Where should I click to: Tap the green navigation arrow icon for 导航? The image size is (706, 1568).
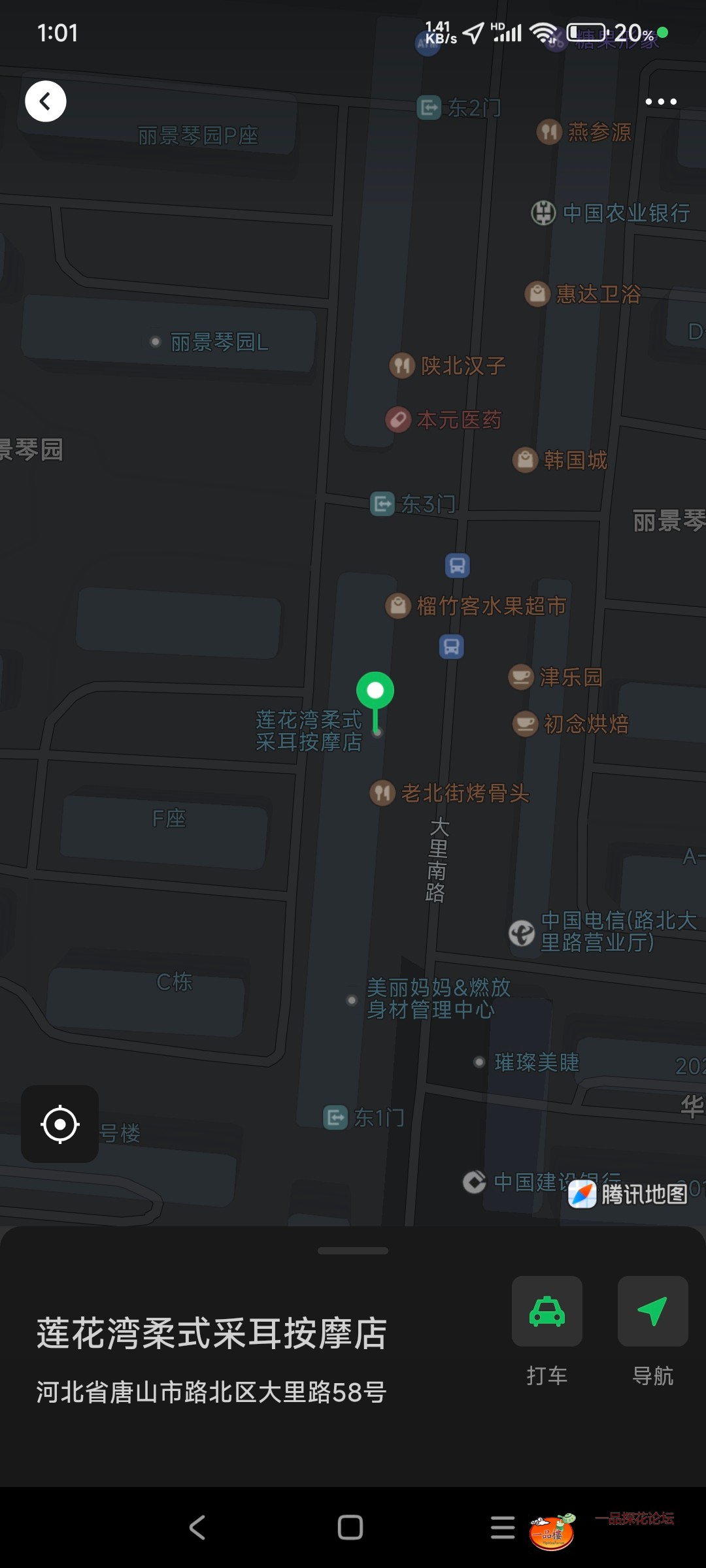652,1312
